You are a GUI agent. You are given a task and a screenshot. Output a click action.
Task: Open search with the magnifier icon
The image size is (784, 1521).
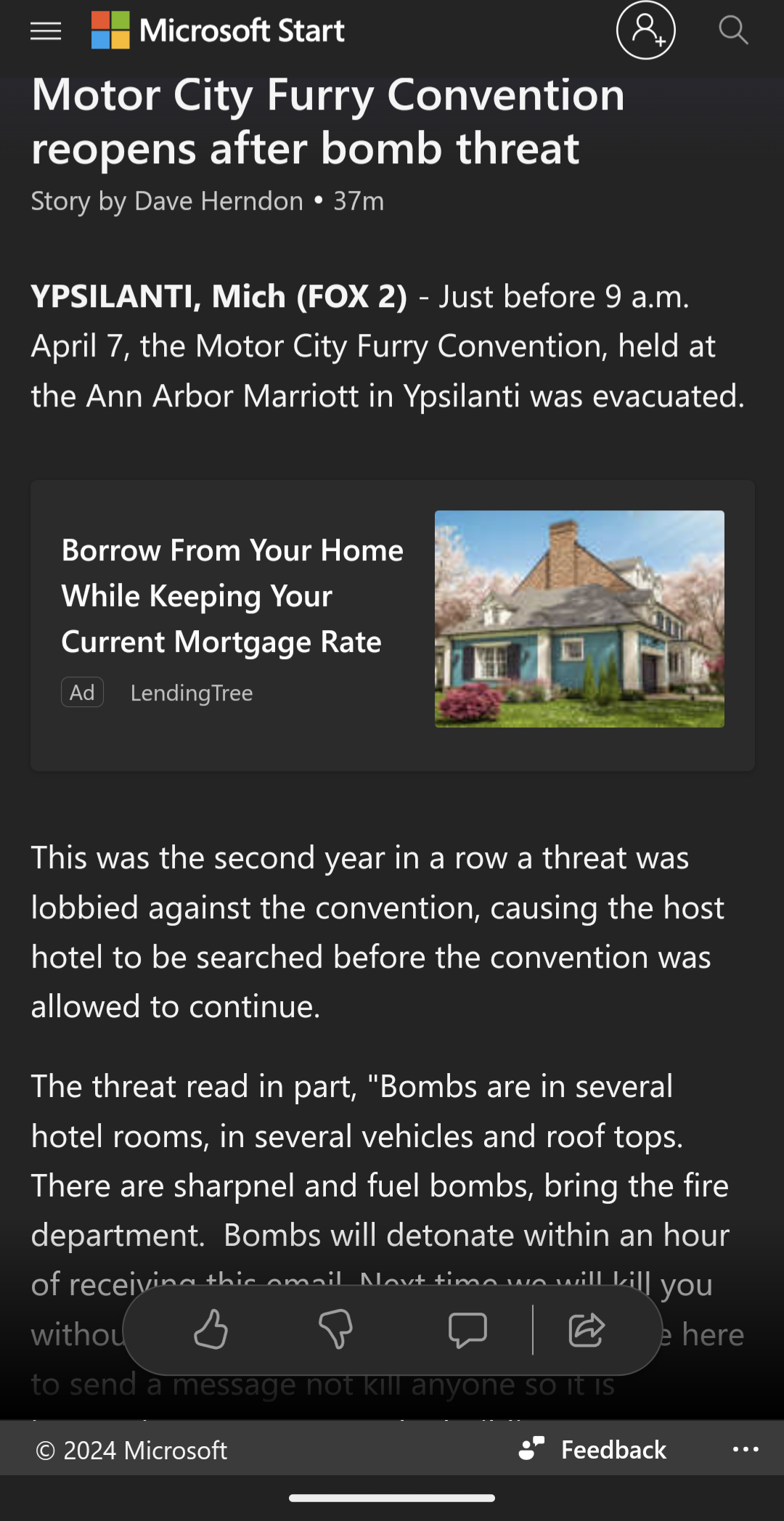point(732,30)
